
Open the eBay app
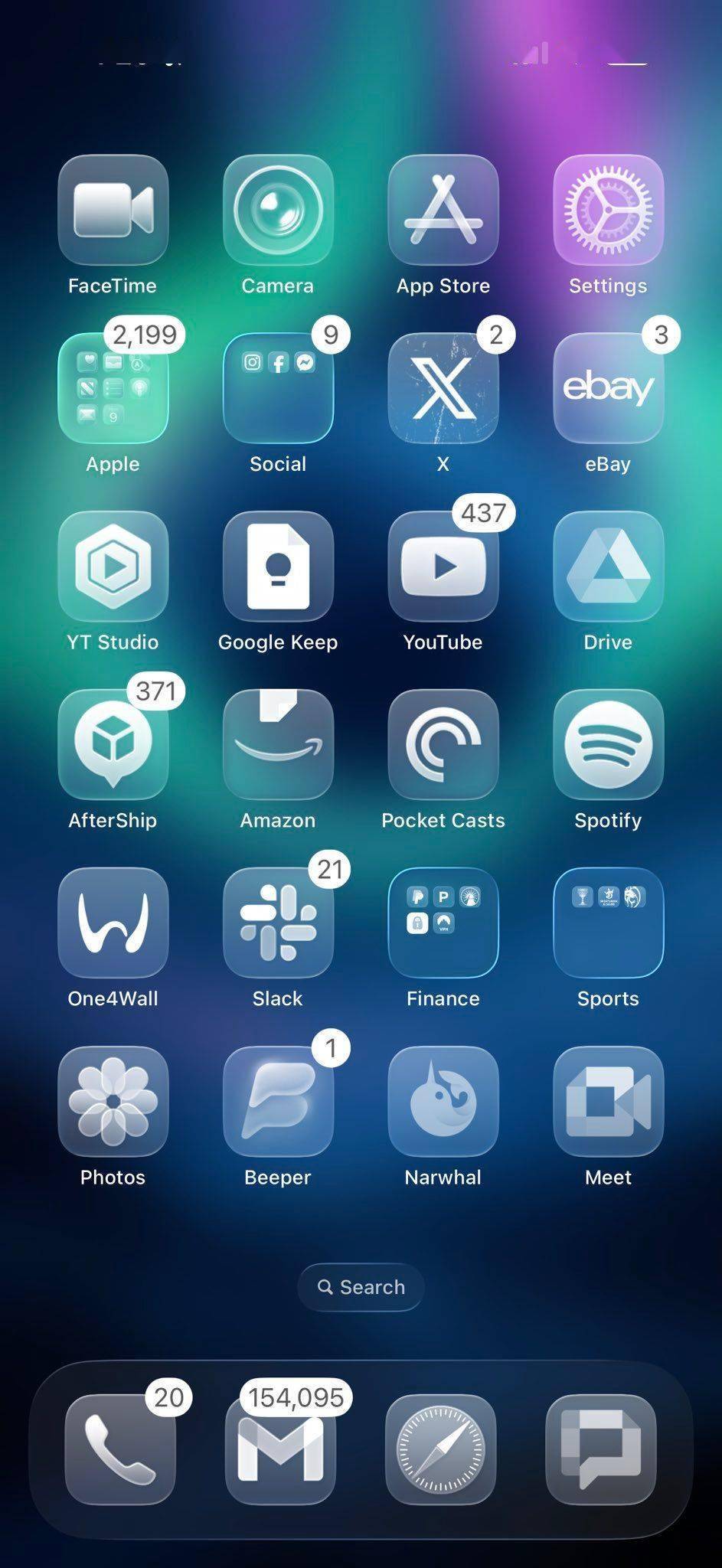click(x=608, y=388)
